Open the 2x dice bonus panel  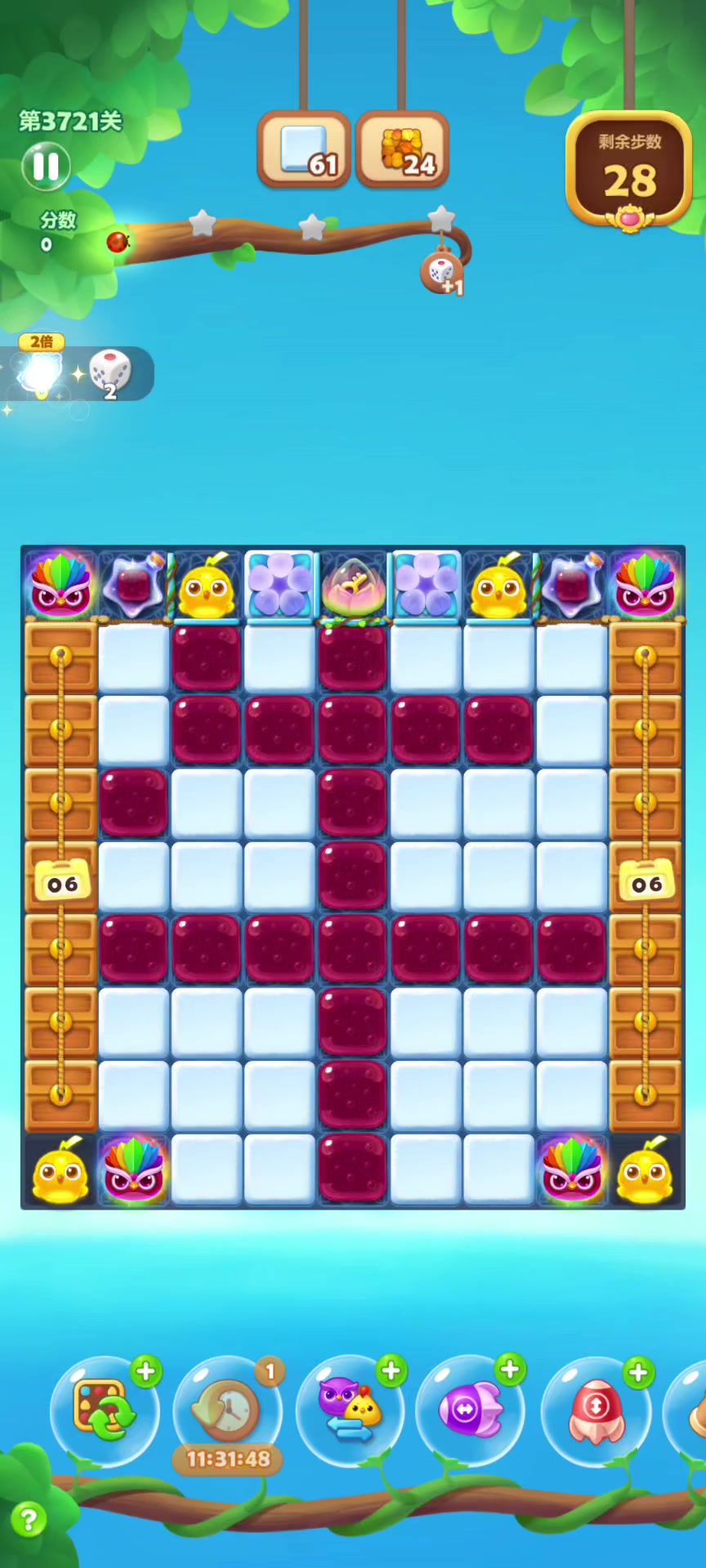point(78,373)
